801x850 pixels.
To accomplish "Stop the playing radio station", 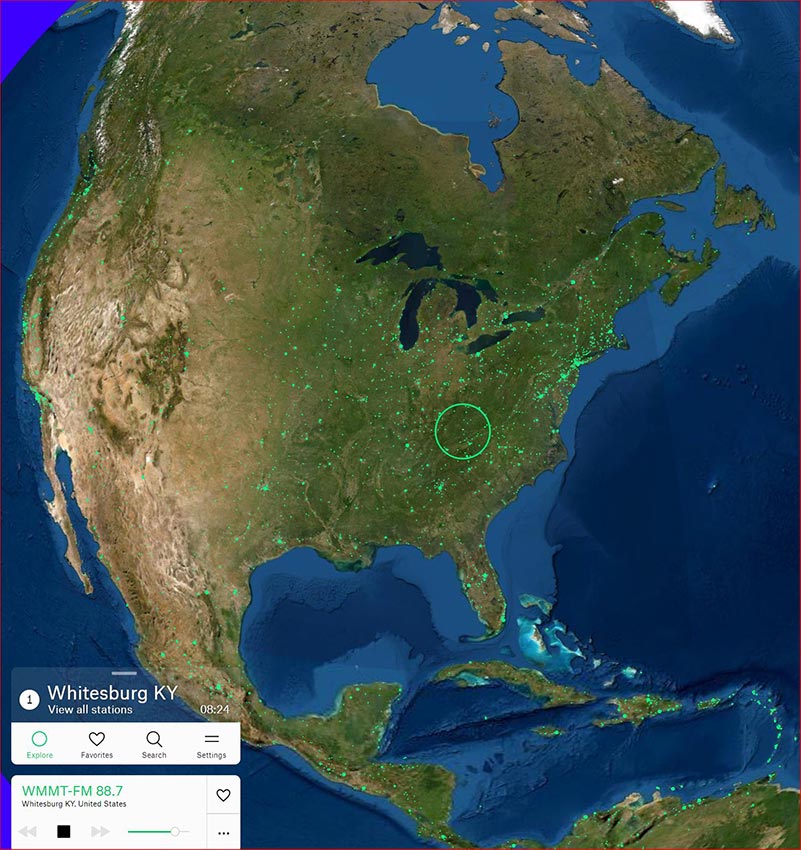I will (x=64, y=831).
